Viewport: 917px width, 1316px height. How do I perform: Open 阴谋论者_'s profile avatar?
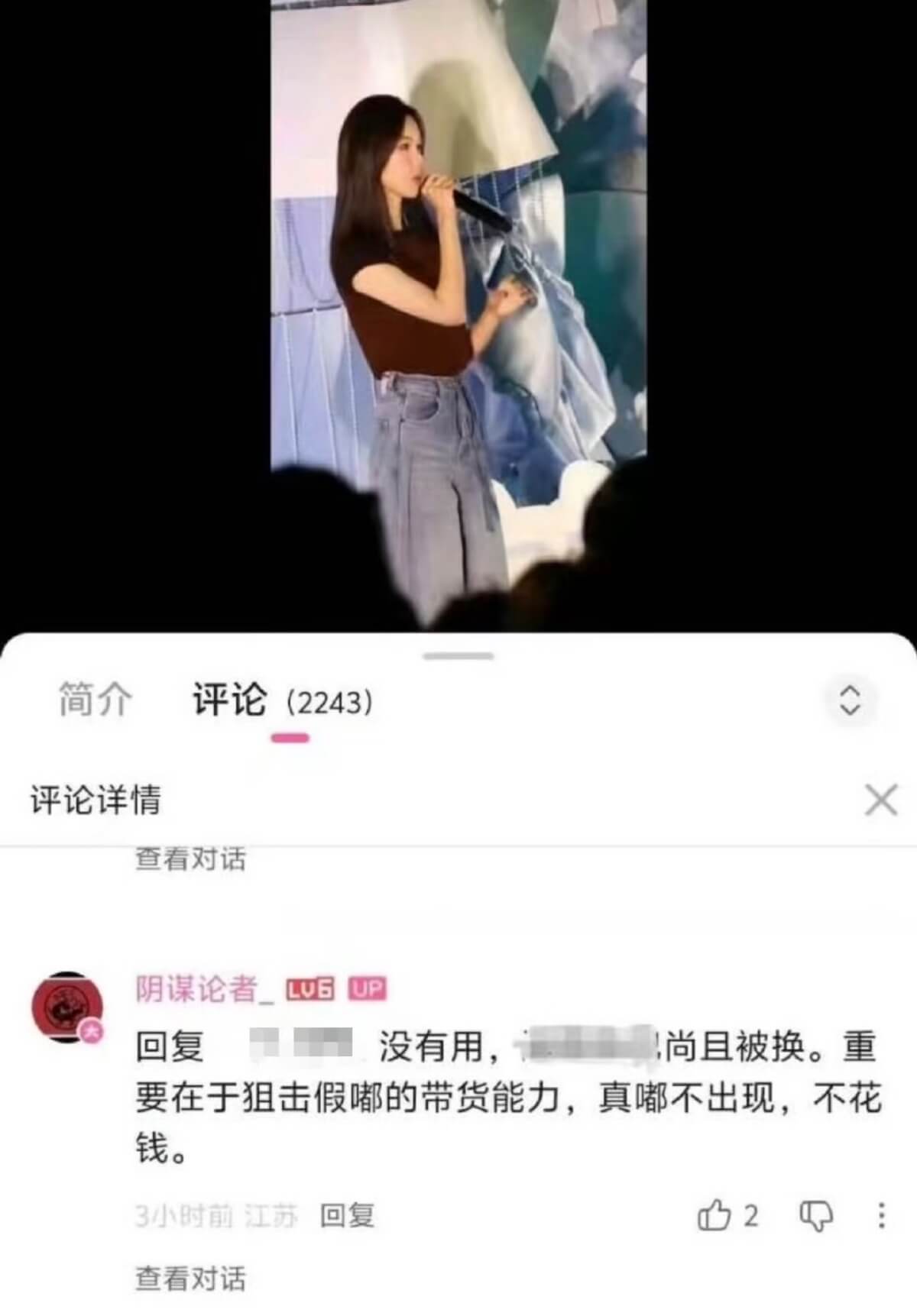[x=66, y=1007]
